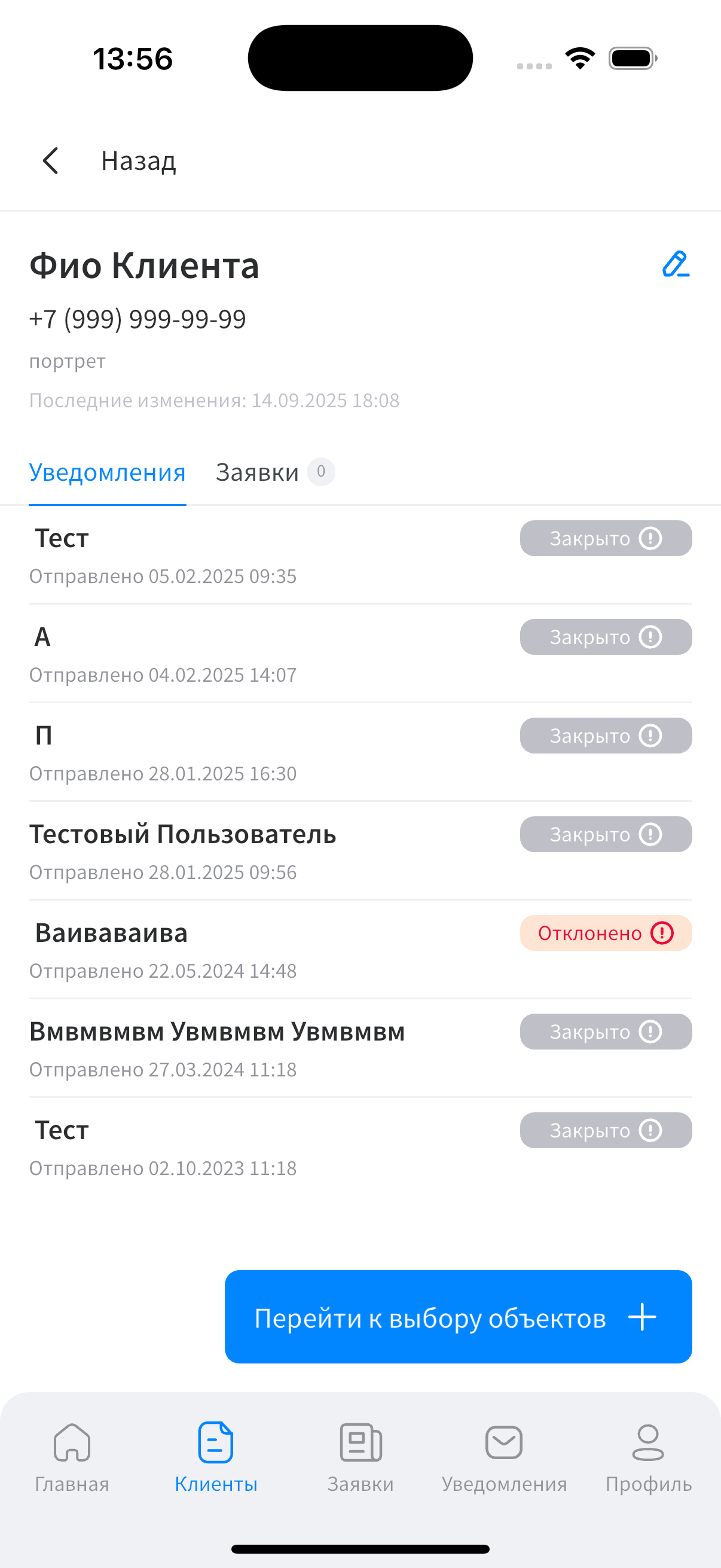Screen dimensions: 721x1568
Task: Open the Клиенты bottom tab
Action: coord(216,1457)
